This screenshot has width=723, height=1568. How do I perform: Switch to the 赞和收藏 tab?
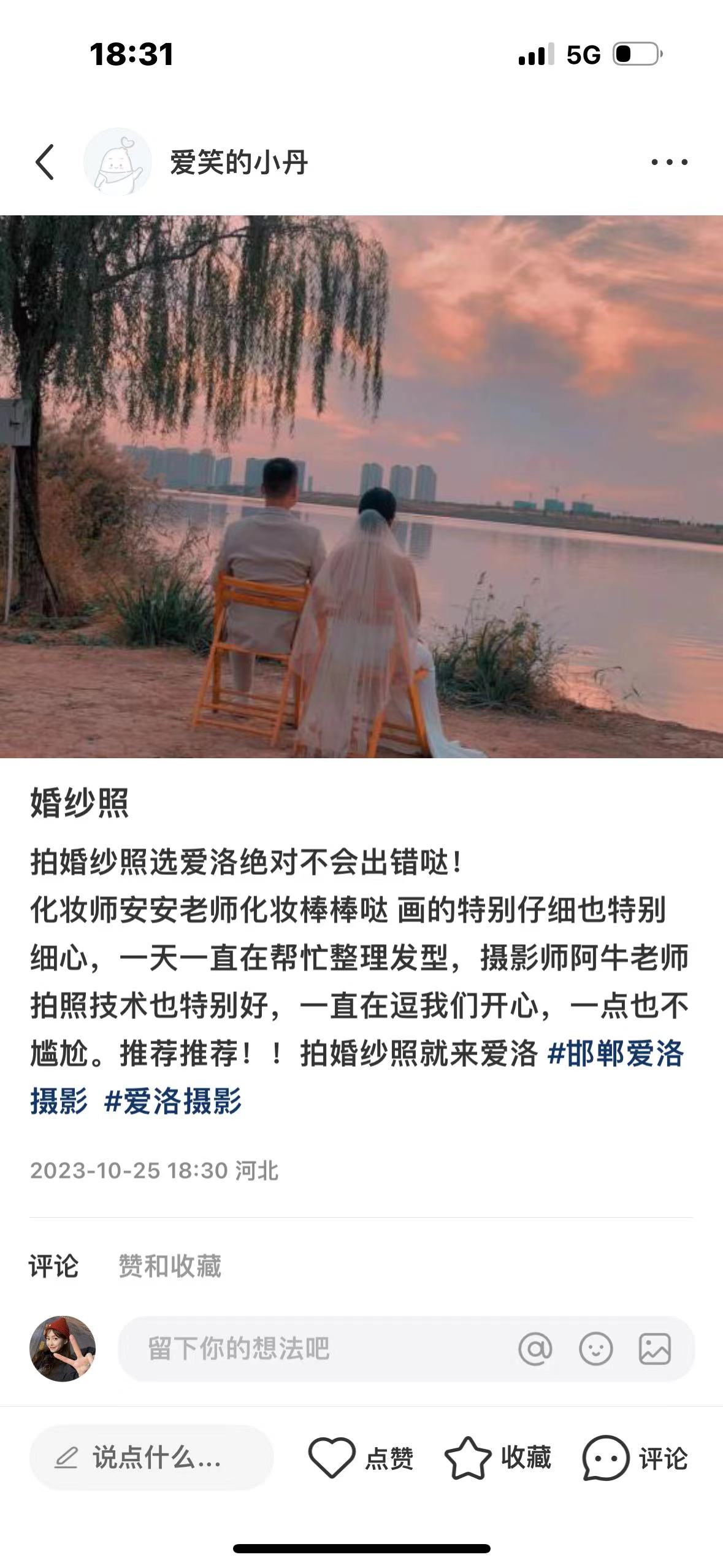coord(170,1266)
